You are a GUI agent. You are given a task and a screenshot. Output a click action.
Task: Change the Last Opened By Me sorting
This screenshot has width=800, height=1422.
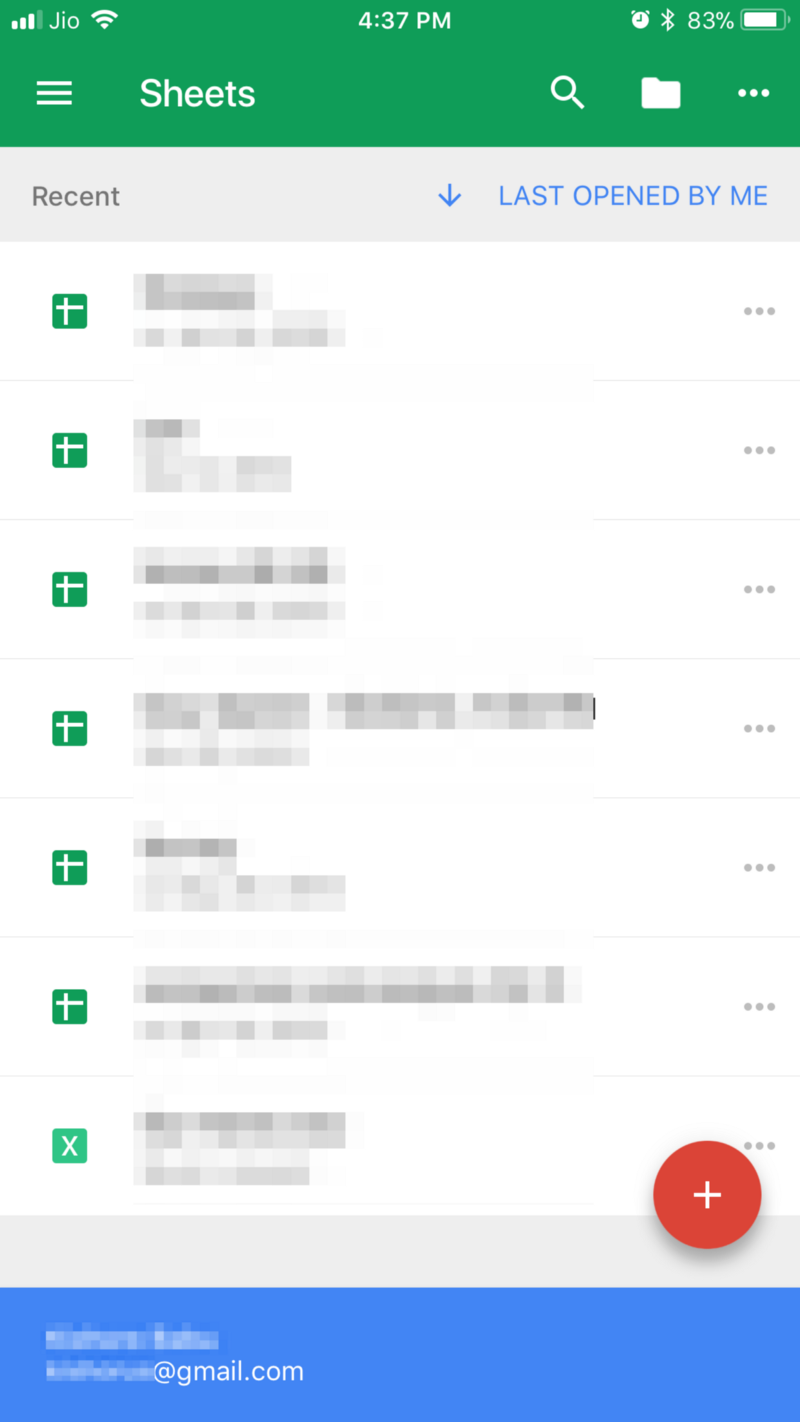pyautogui.click(x=633, y=196)
